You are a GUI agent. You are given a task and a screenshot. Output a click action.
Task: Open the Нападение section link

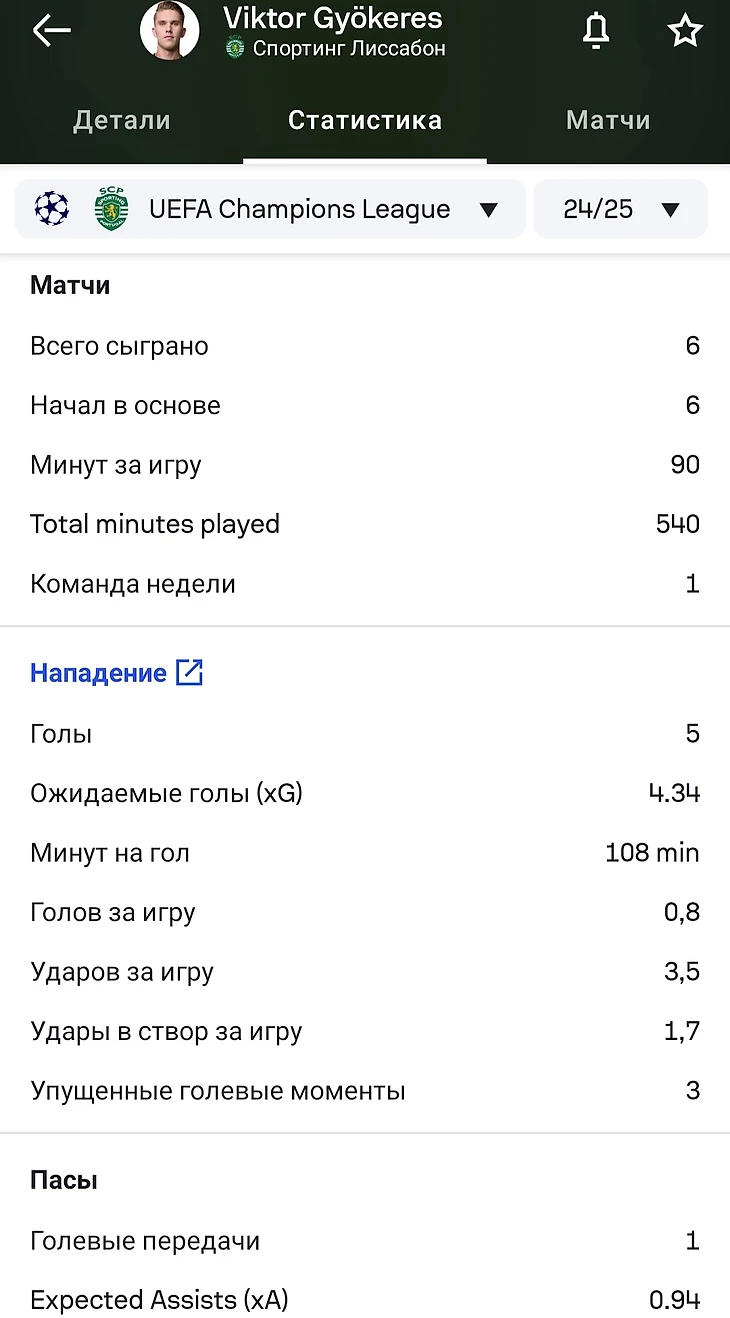(x=117, y=673)
